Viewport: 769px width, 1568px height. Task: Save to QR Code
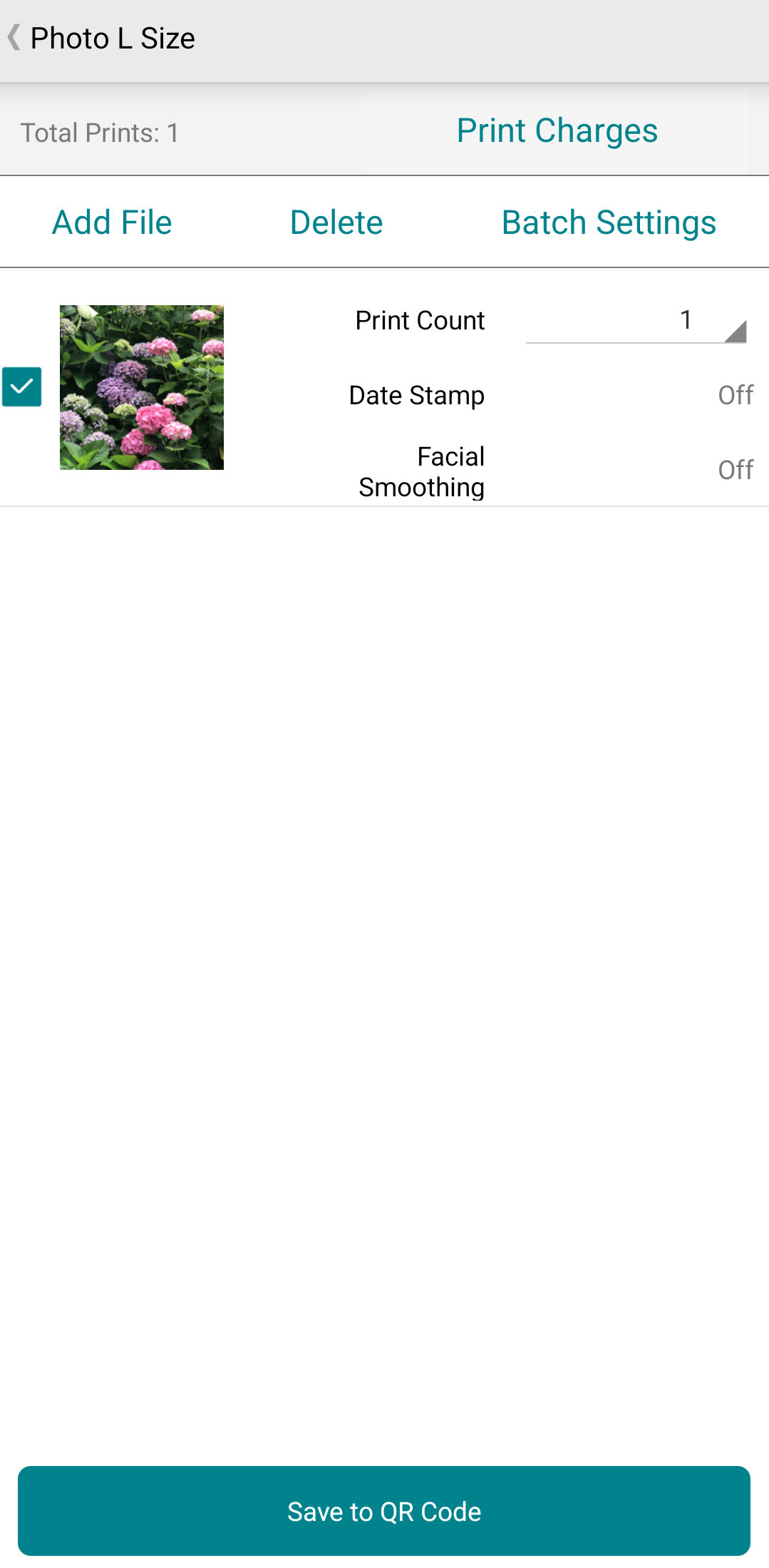tap(384, 1511)
